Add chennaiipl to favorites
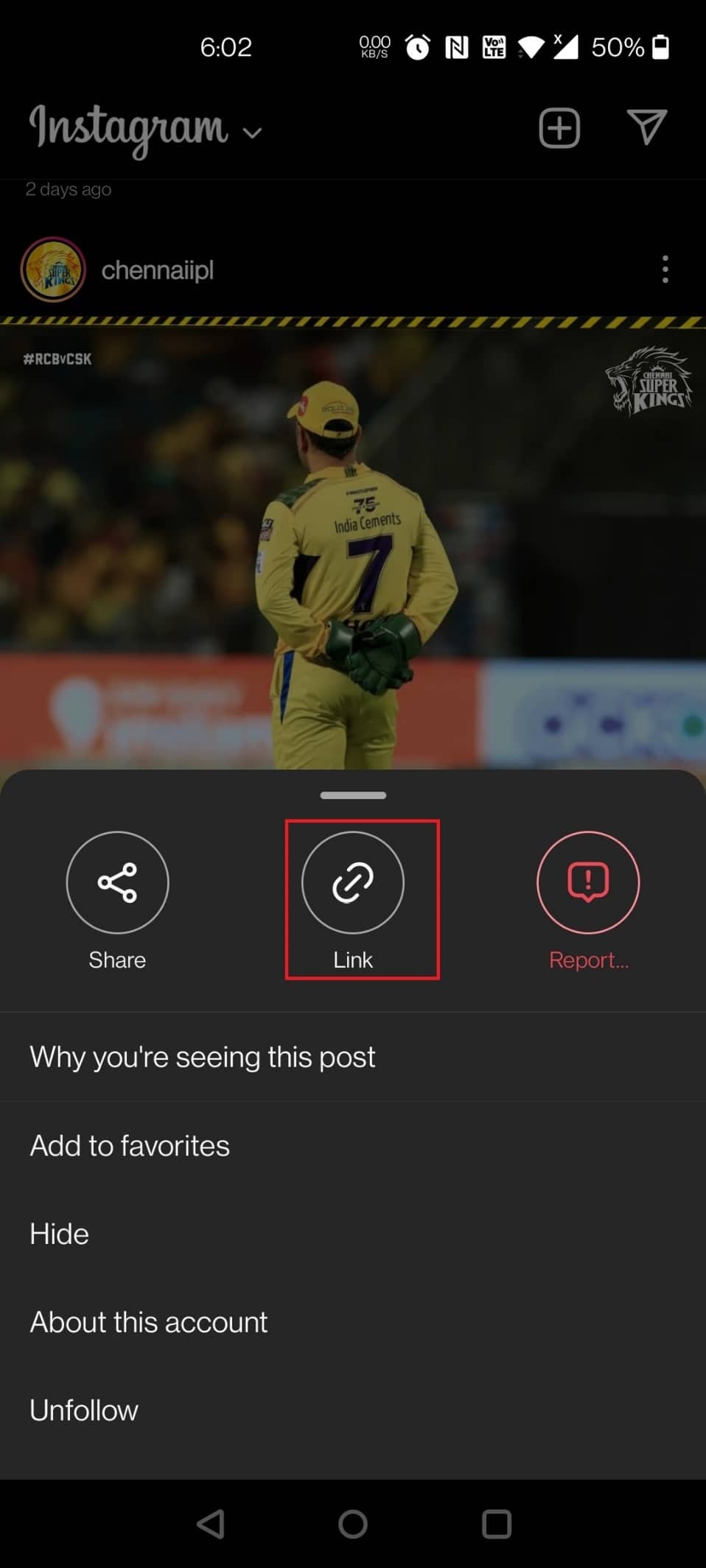Image resolution: width=706 pixels, height=1568 pixels. pos(130,1146)
